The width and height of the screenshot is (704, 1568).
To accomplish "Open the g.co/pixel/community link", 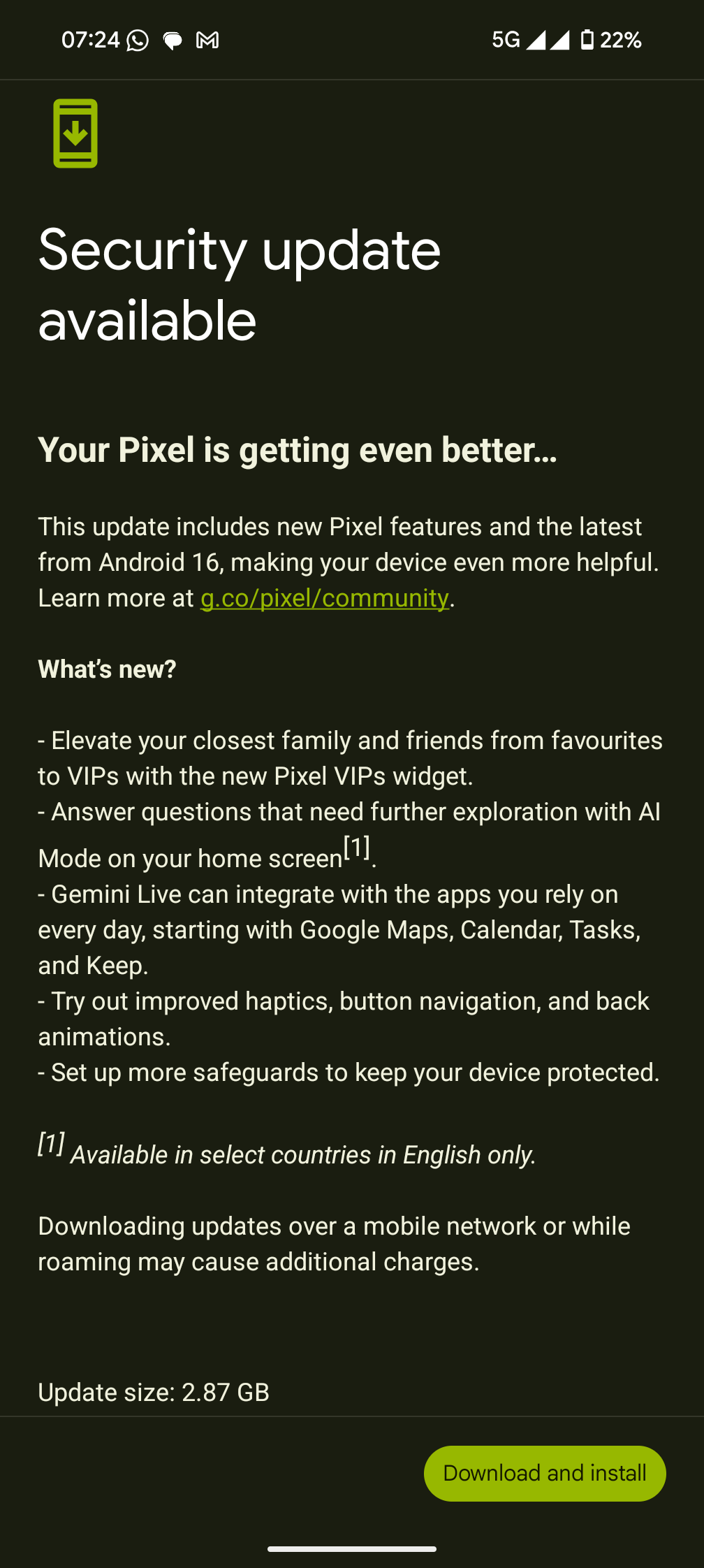I will coord(324,598).
